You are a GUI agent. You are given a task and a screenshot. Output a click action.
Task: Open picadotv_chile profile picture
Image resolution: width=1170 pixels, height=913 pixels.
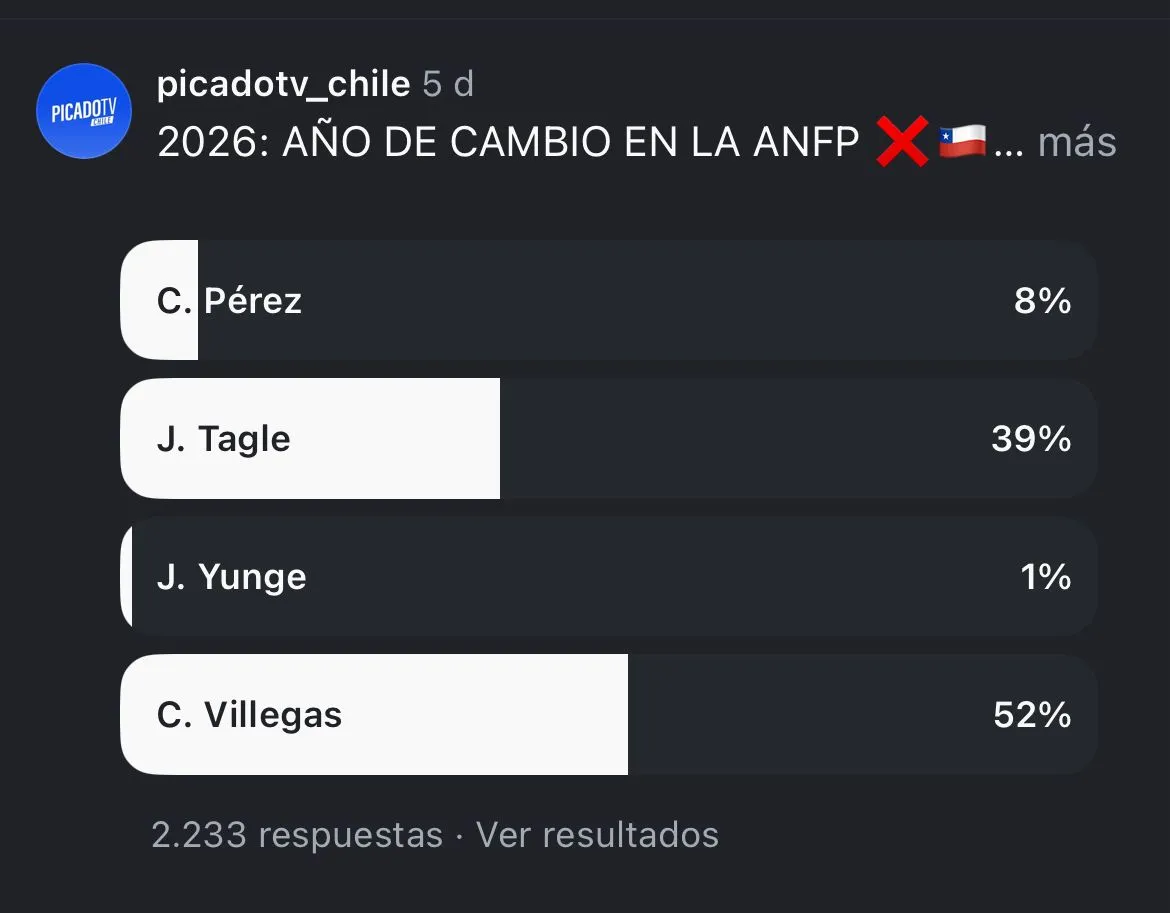[x=84, y=111]
